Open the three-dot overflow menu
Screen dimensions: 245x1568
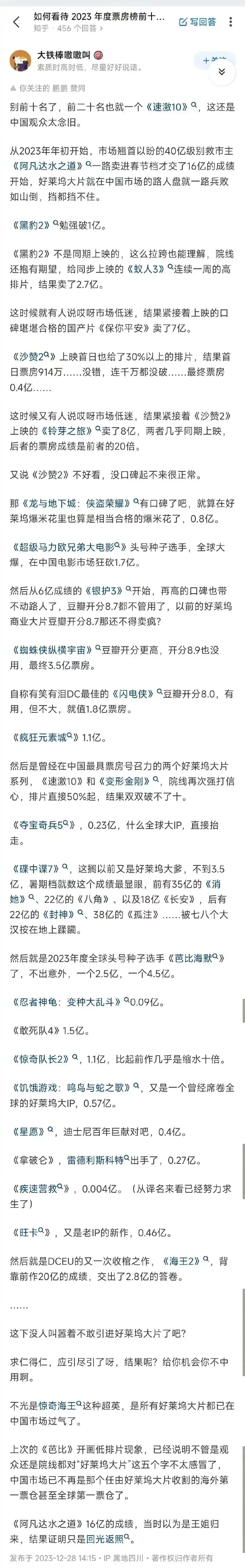point(230,22)
